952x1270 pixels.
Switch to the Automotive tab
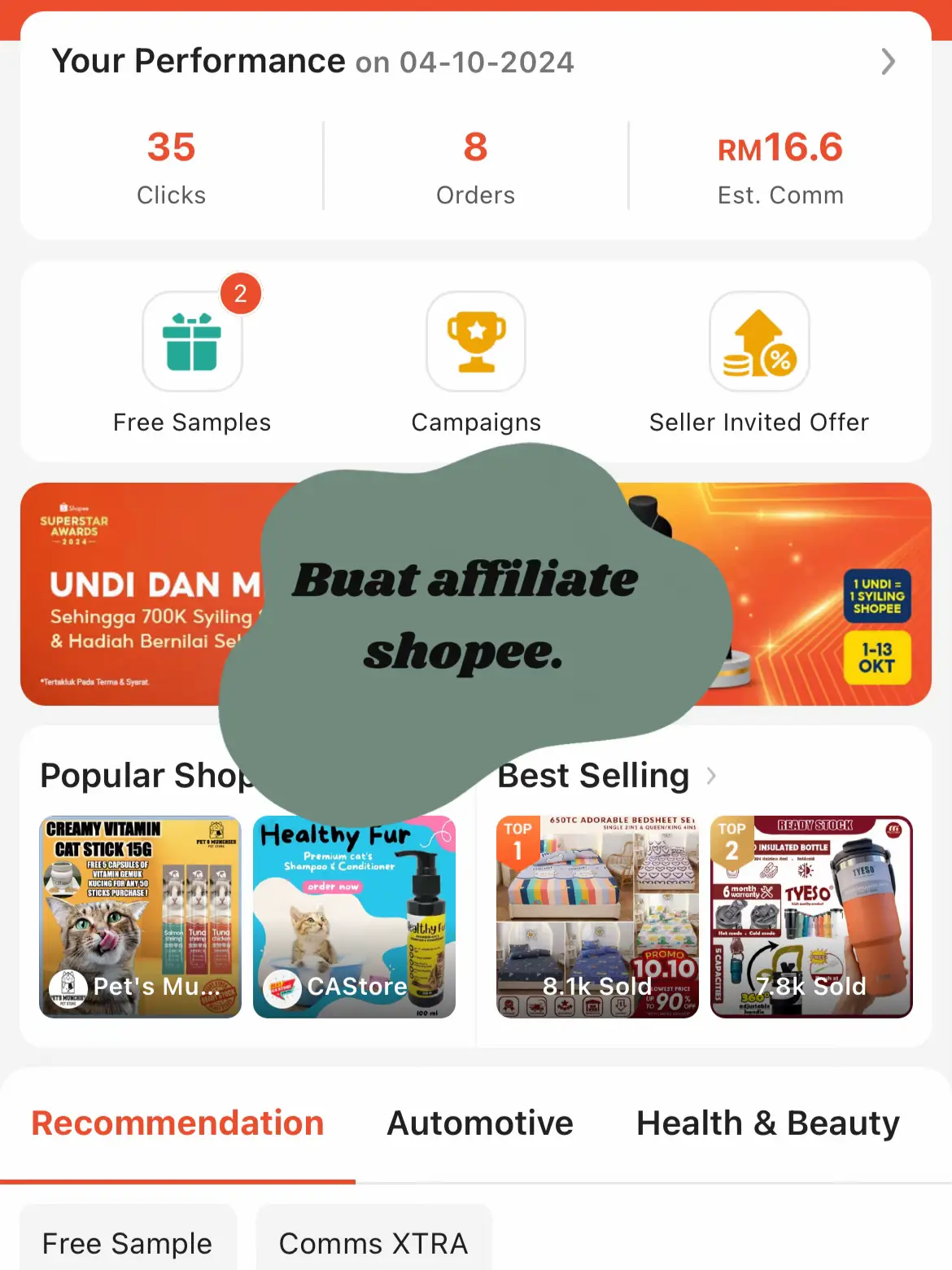pos(480,1123)
